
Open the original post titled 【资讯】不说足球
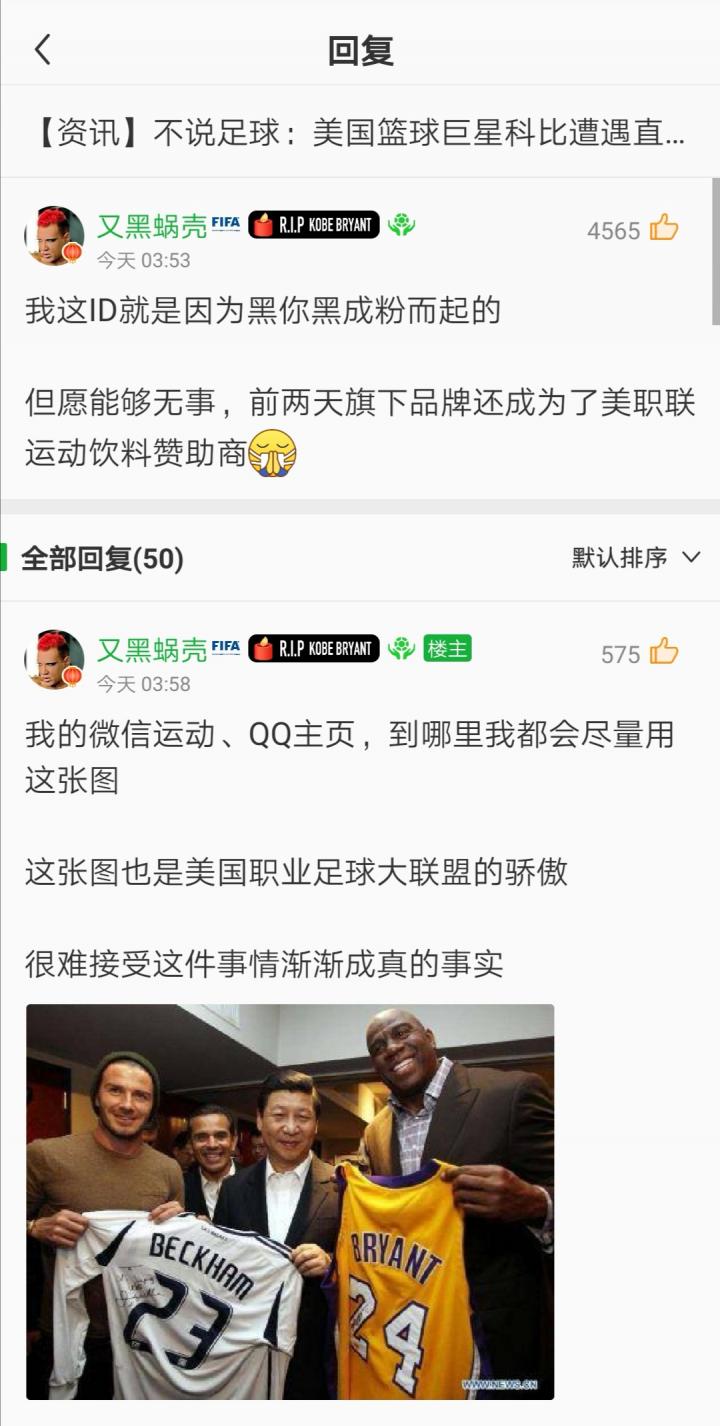pyautogui.click(x=360, y=132)
